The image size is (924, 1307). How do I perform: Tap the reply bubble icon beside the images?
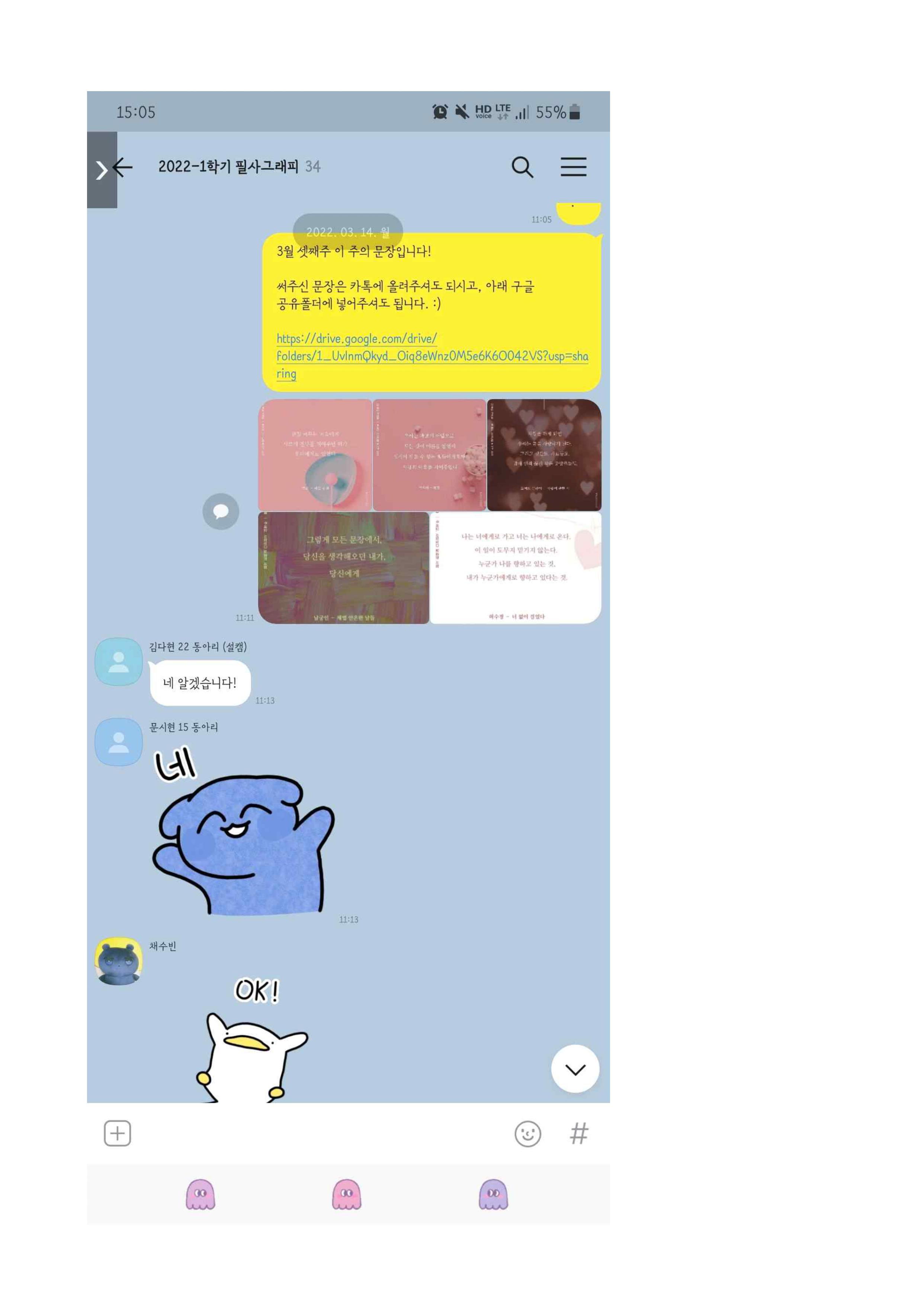(220, 510)
